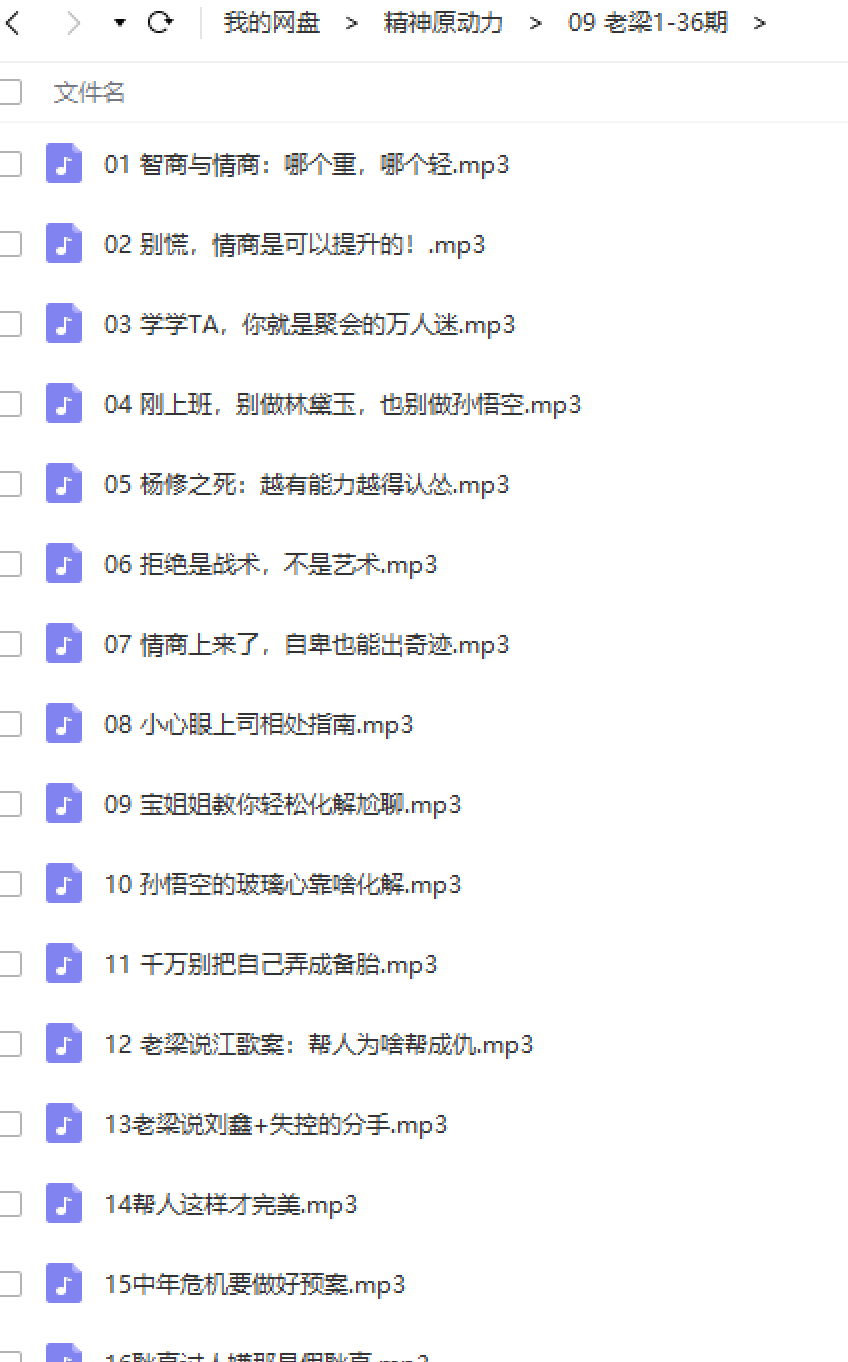Go to the 精神原动力 folder breadcrumb
The image size is (848, 1362).
click(443, 23)
